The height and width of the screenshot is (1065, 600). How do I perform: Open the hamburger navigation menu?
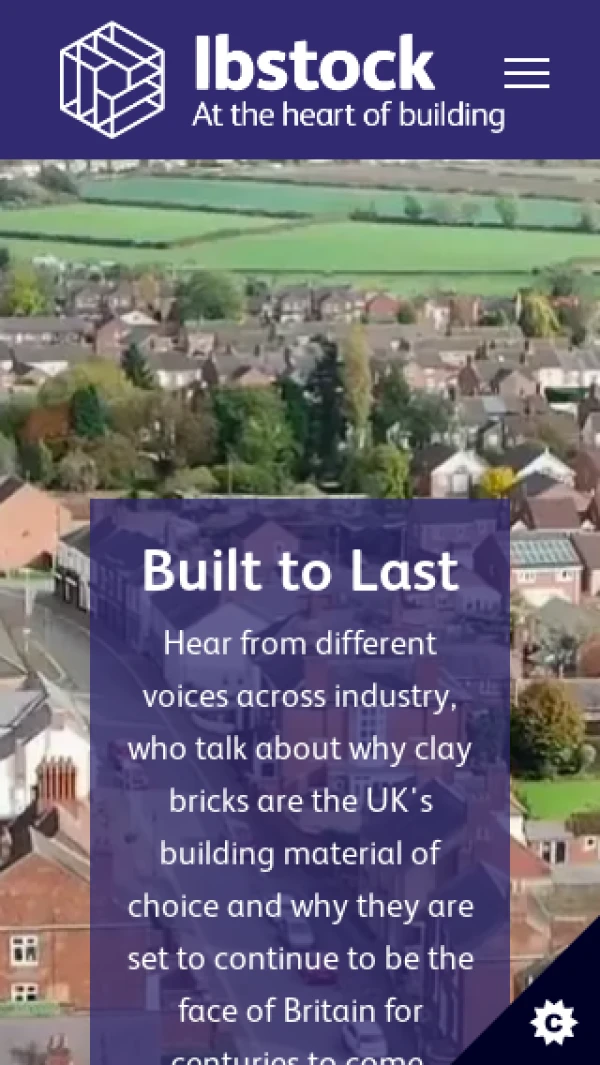click(x=526, y=73)
